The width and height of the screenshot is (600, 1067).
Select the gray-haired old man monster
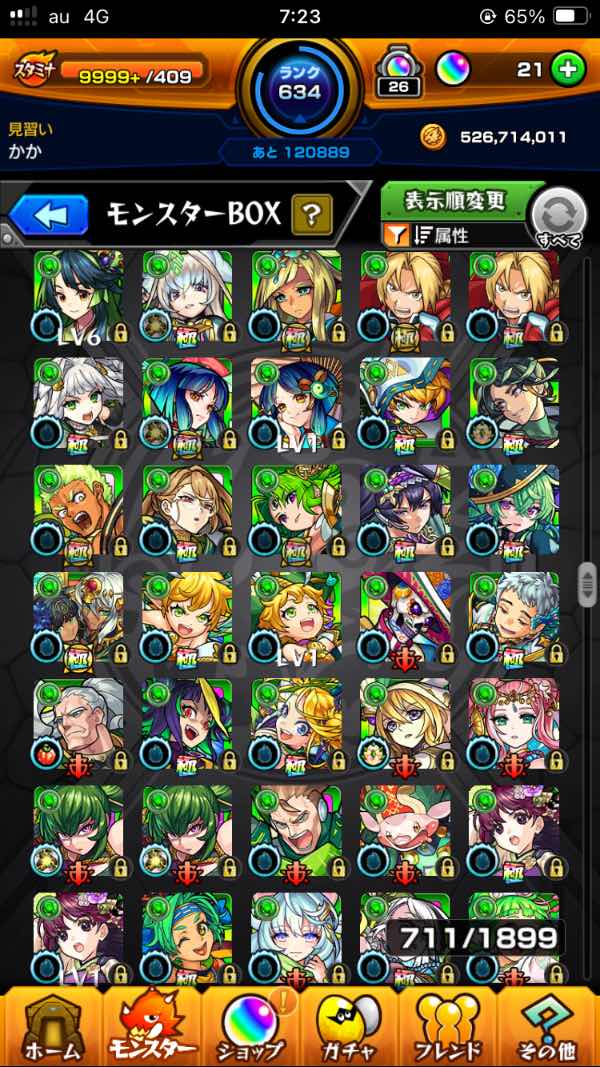click(x=79, y=724)
